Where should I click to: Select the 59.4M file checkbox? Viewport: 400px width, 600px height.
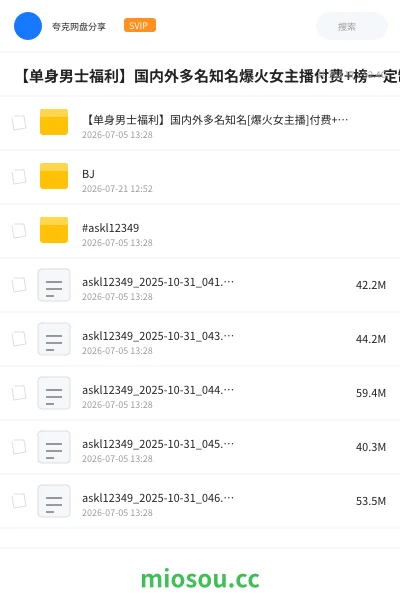(19, 393)
